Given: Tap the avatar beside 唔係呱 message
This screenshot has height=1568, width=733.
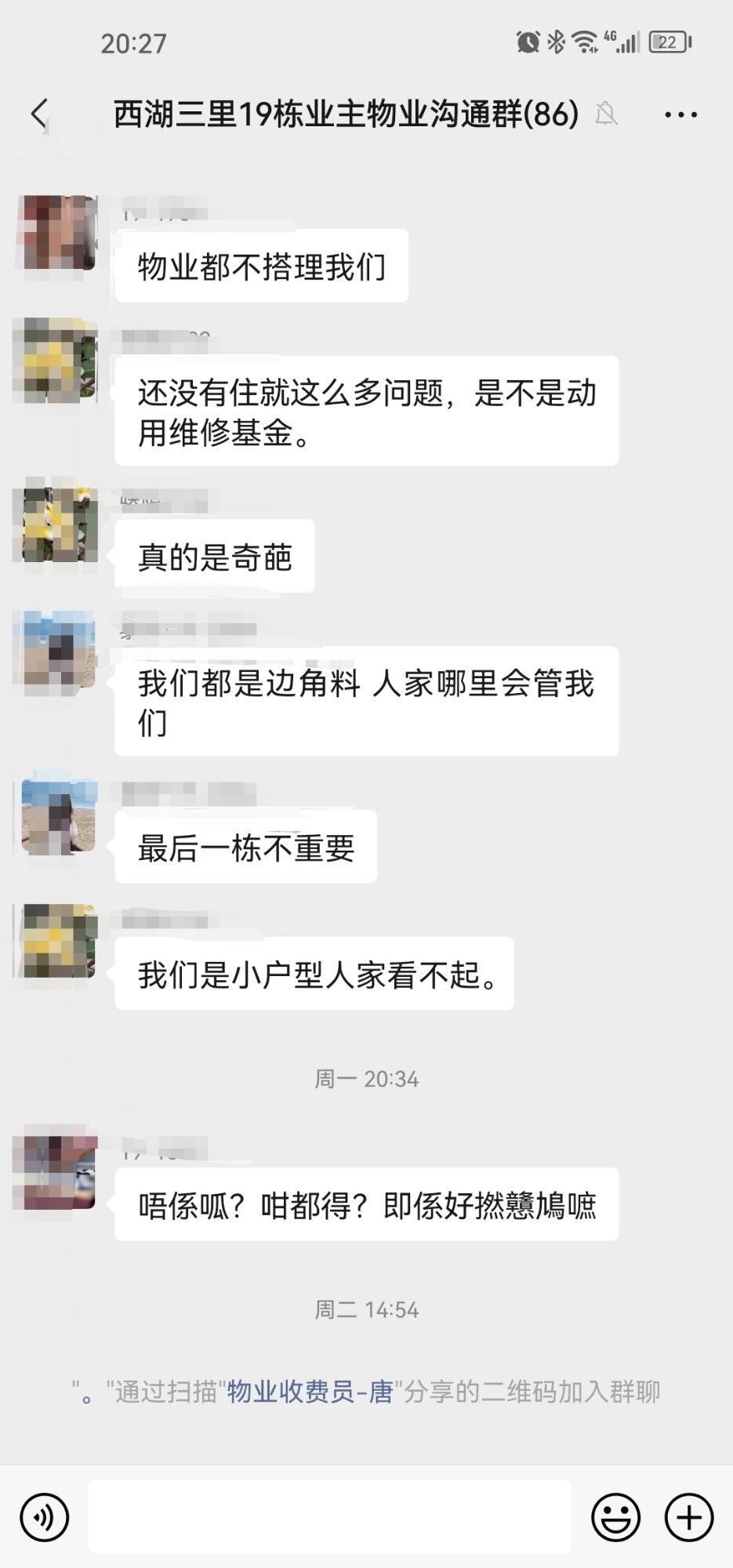Looking at the screenshot, I should pos(58,1171).
